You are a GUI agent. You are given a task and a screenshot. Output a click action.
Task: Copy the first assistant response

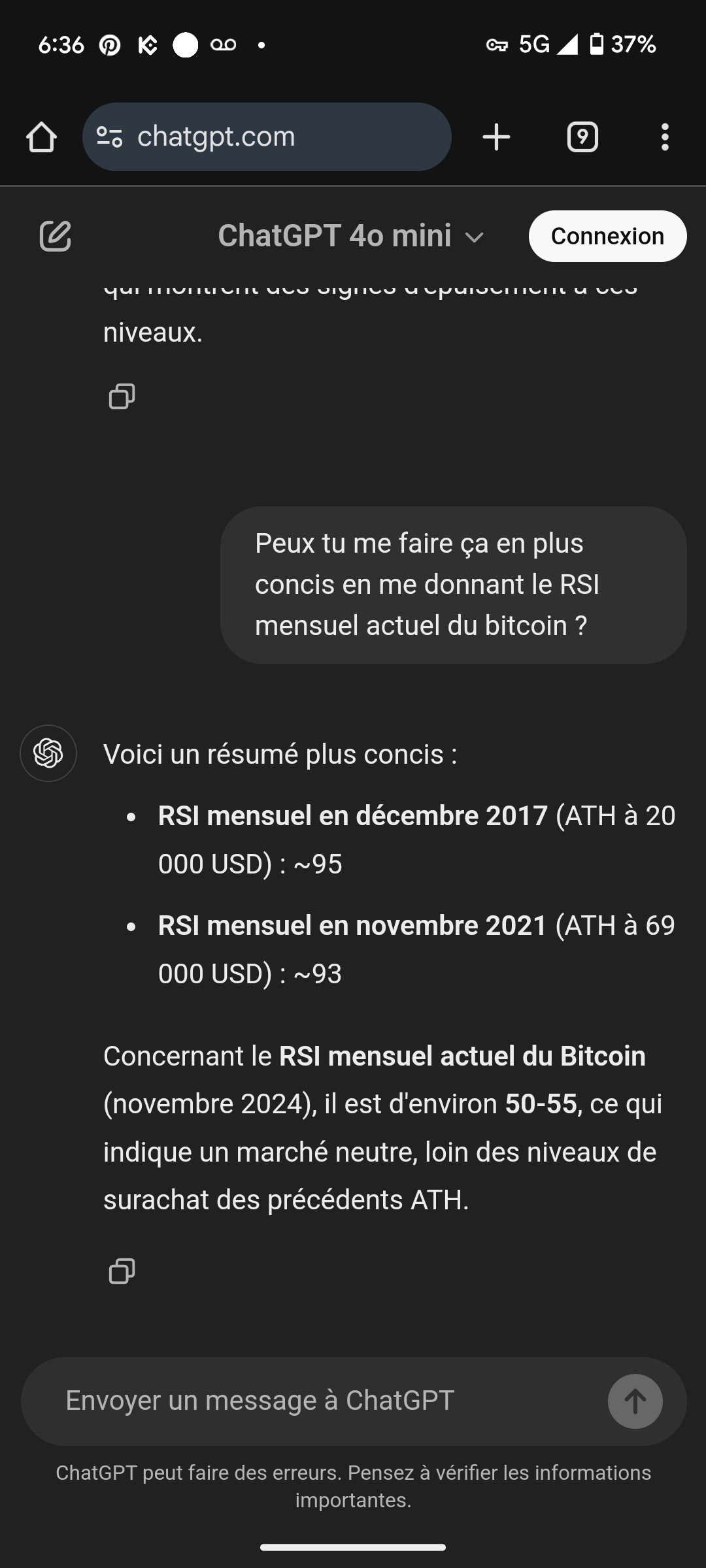pos(123,397)
